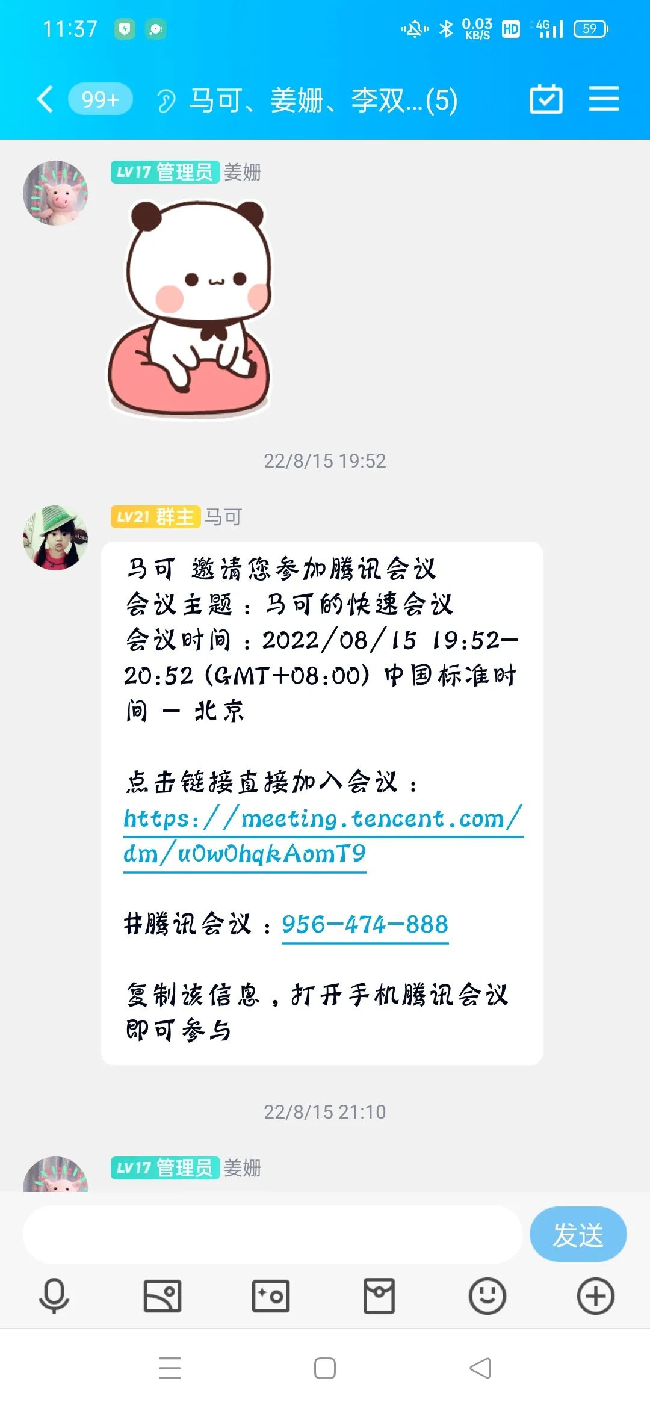This screenshot has height=1408, width=650.
Task: Tap the system home button
Action: (x=325, y=1368)
